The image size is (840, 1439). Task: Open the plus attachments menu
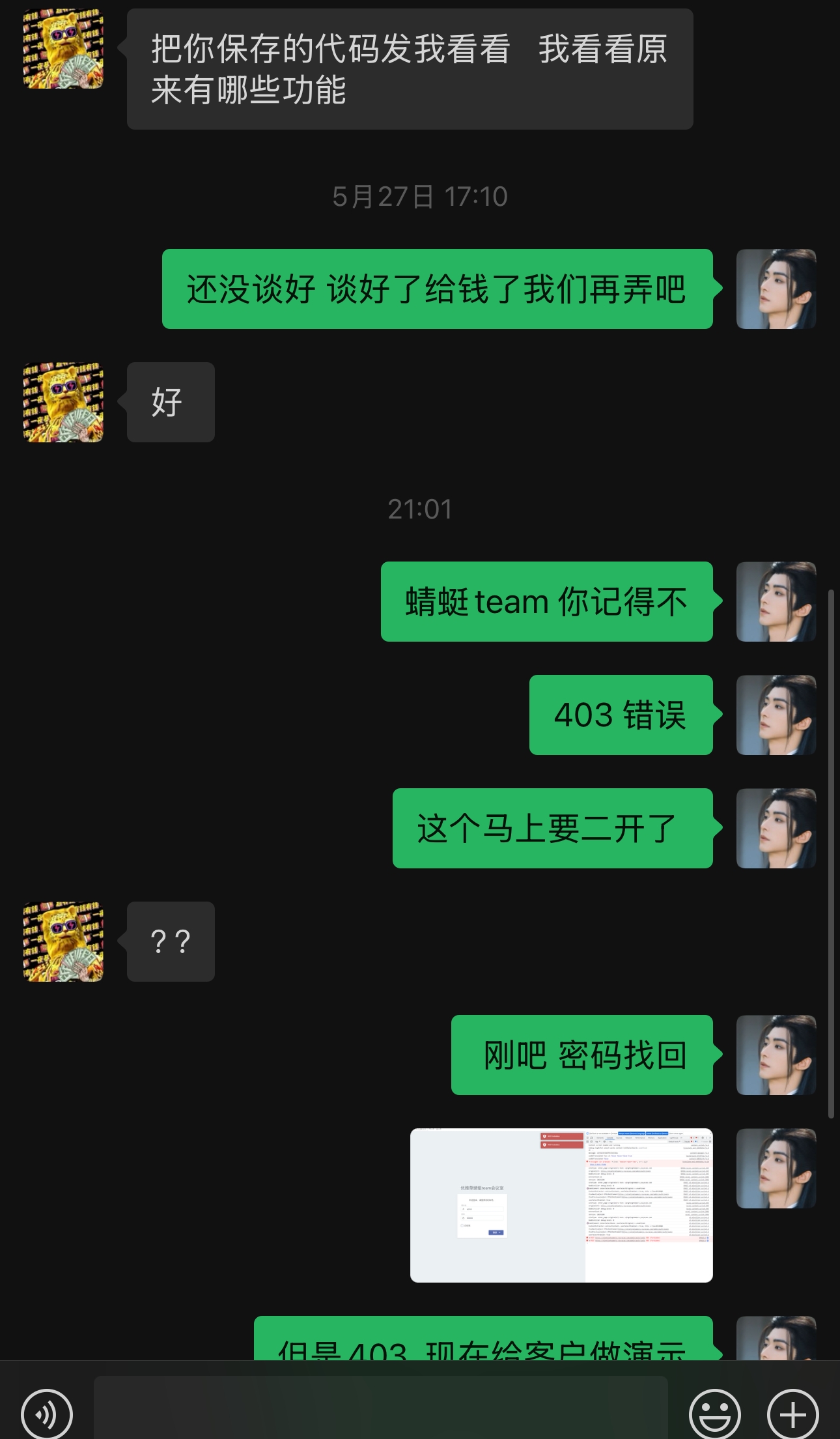[x=792, y=1414]
